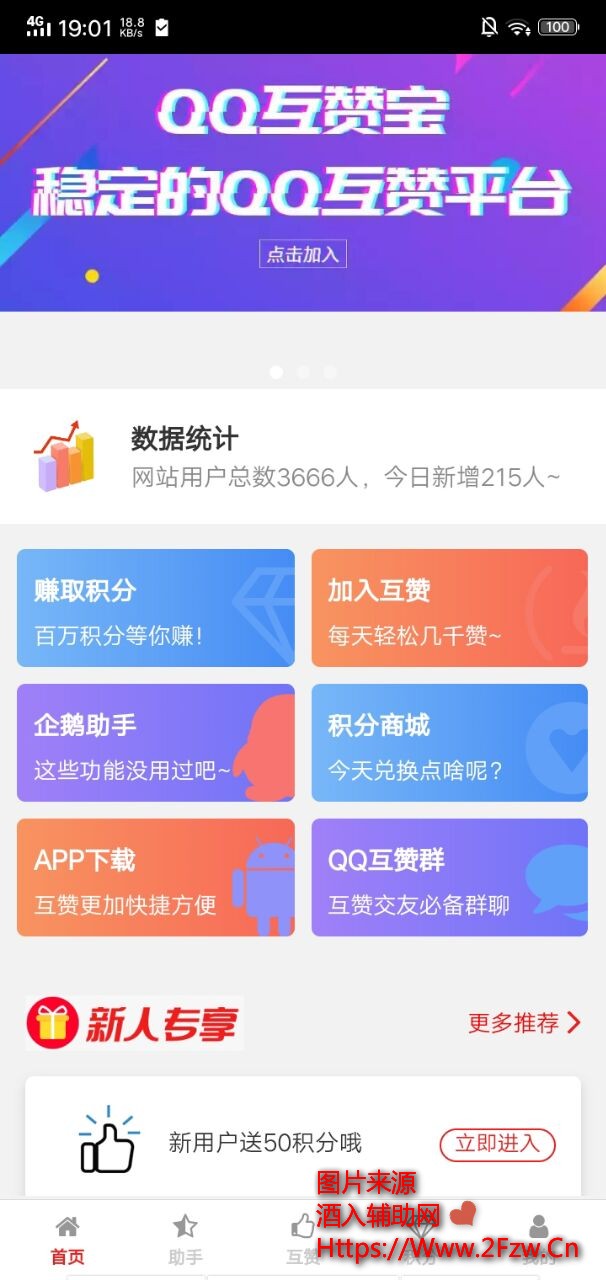Tap the 立即进入 button
This screenshot has height=1280, width=606.
497,1143
